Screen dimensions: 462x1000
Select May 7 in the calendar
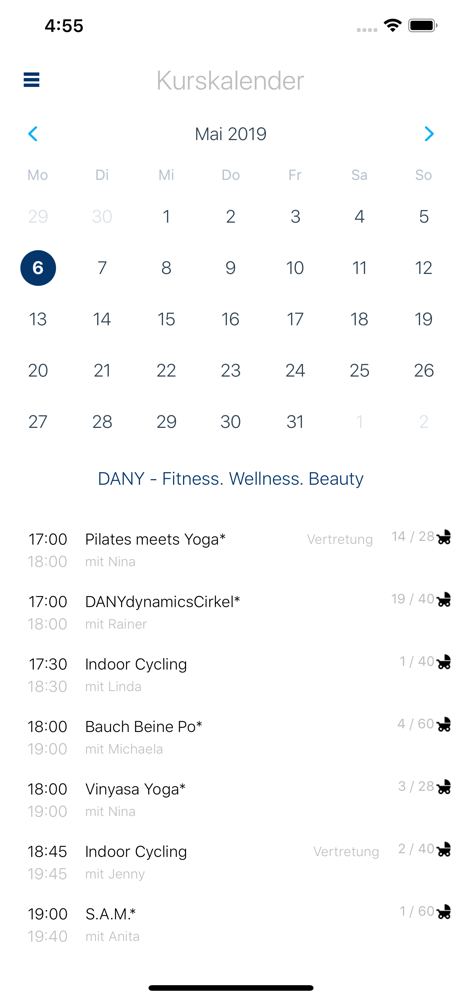(x=102, y=268)
